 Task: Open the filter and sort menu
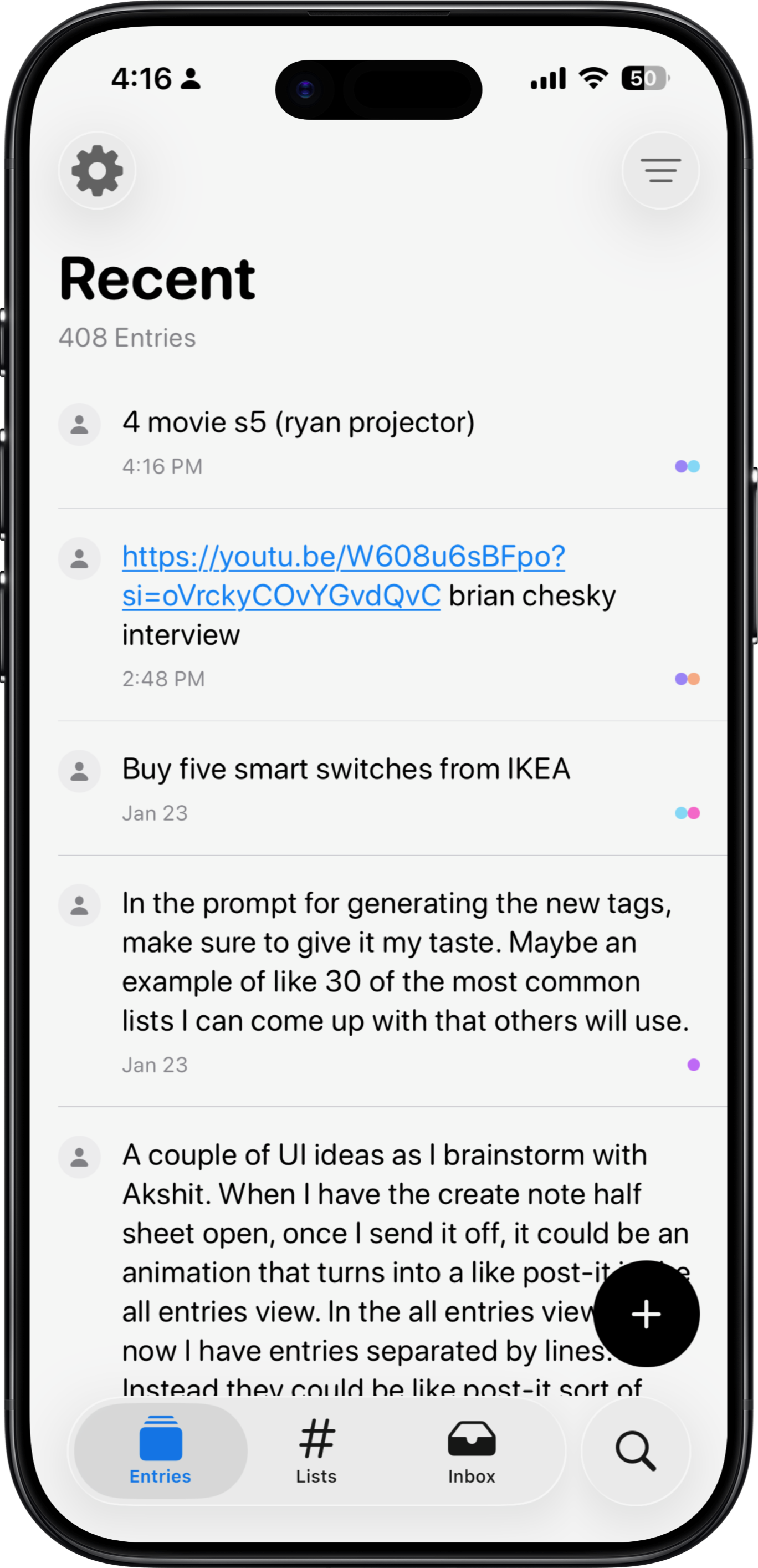(660, 171)
